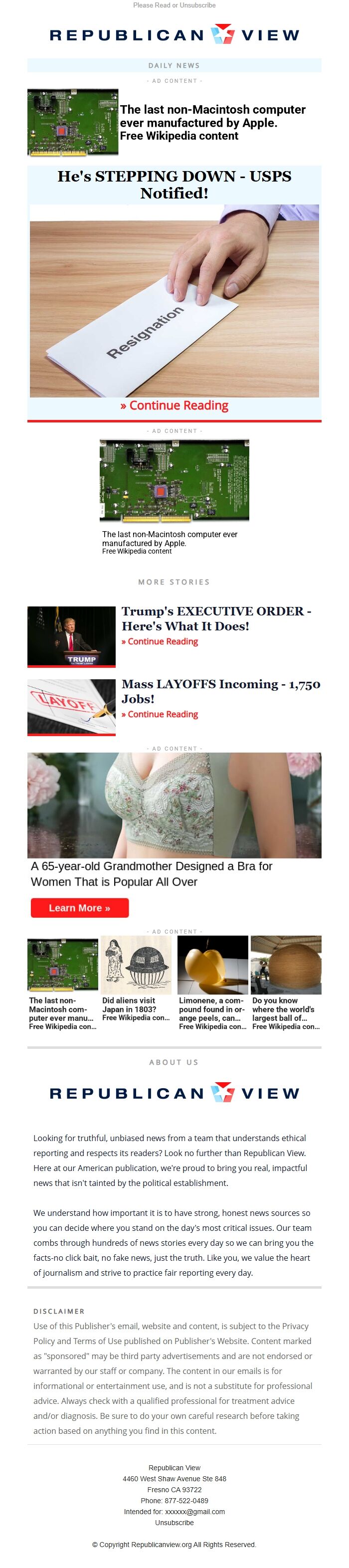
Task: Open the Trump podium thumbnail
Action: tap(71, 636)
